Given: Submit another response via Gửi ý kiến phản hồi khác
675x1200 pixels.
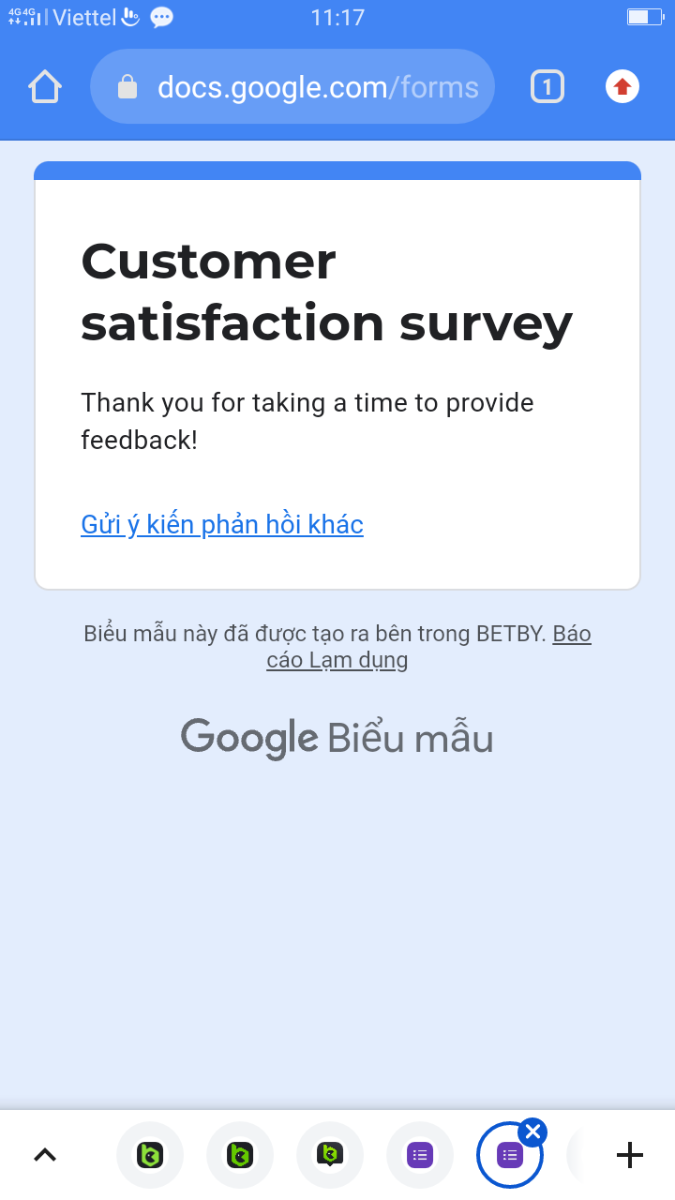Looking at the screenshot, I should click(222, 524).
